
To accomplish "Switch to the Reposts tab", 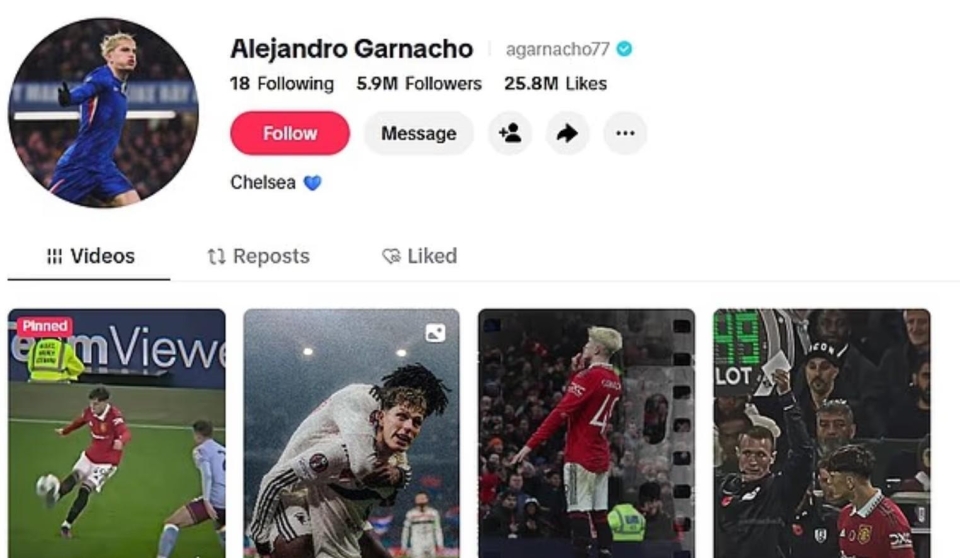I will pyautogui.click(x=258, y=256).
